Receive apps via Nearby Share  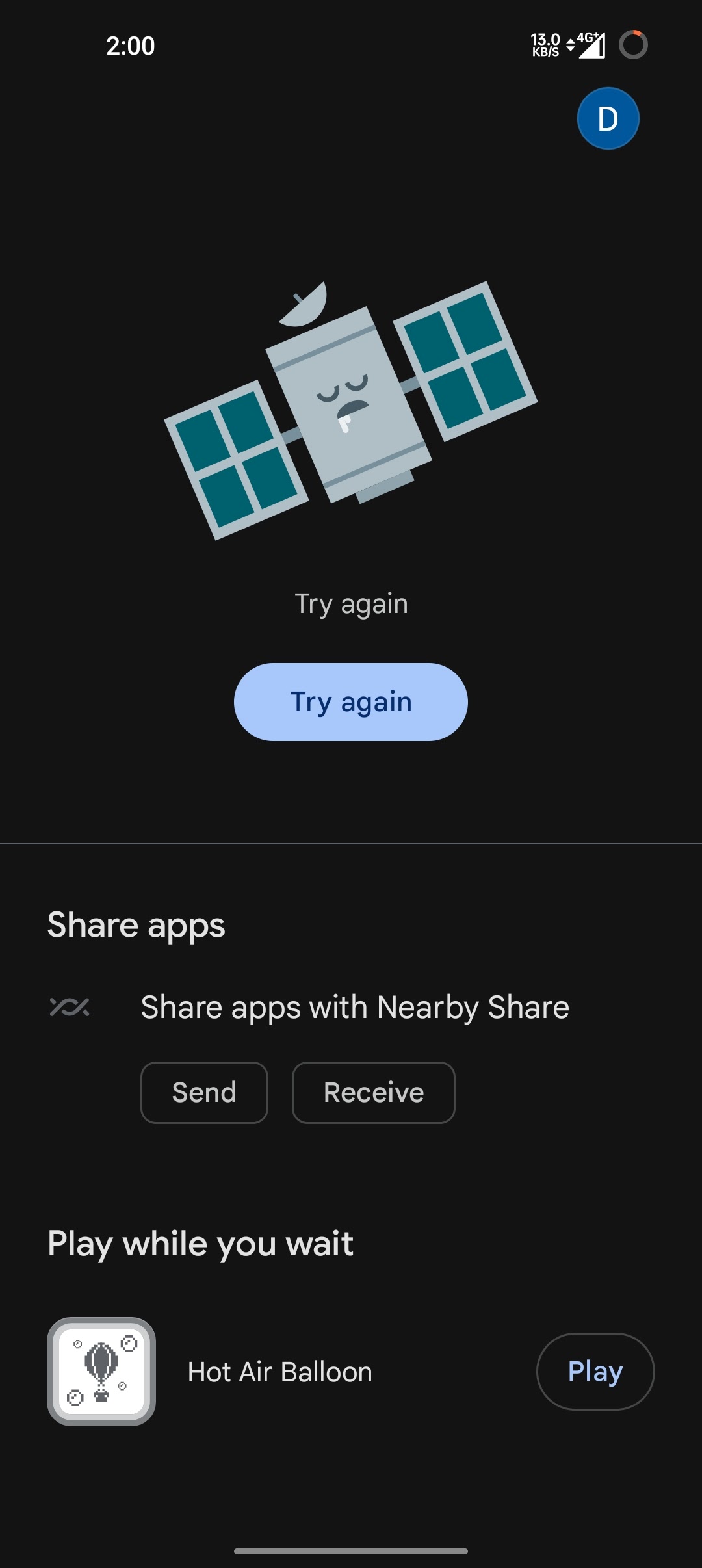373,1092
